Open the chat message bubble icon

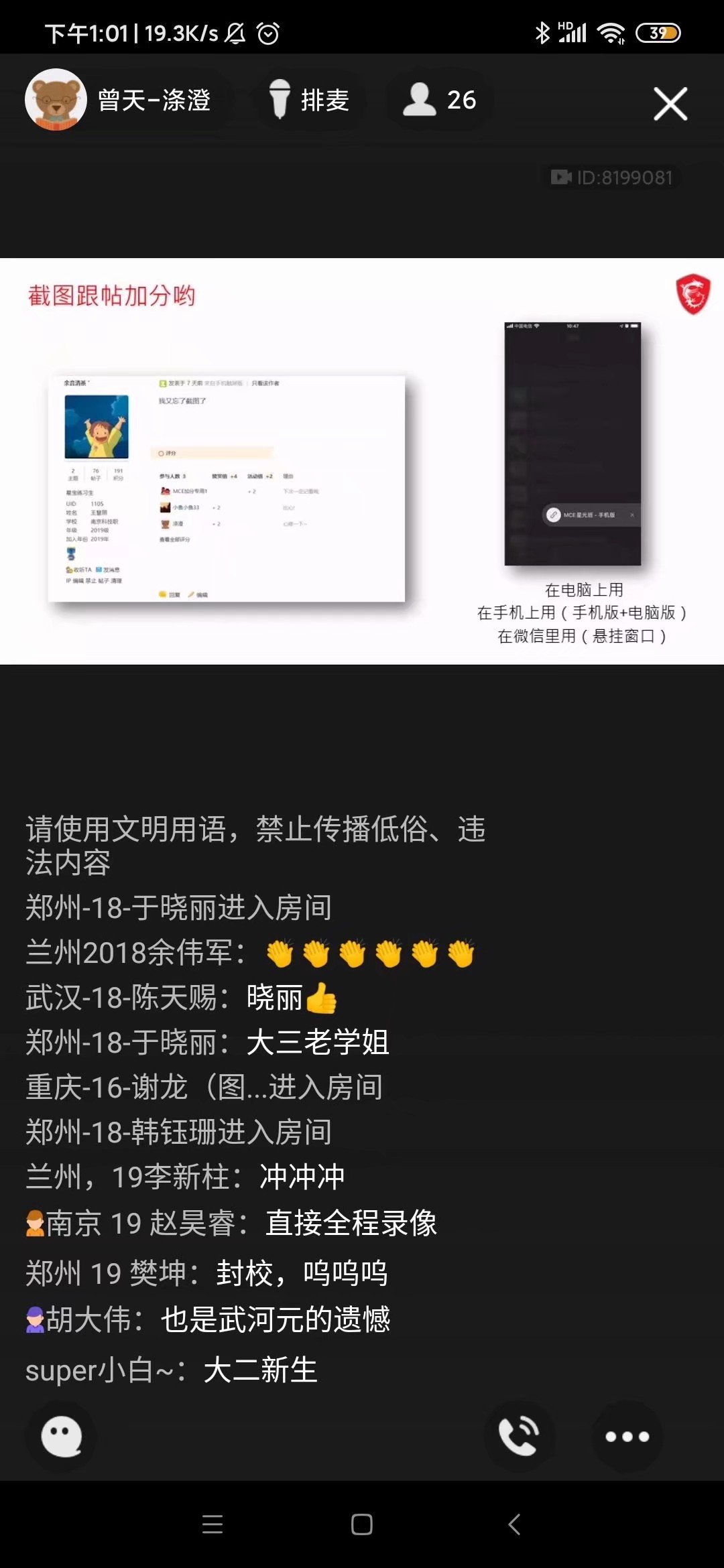tap(61, 1436)
